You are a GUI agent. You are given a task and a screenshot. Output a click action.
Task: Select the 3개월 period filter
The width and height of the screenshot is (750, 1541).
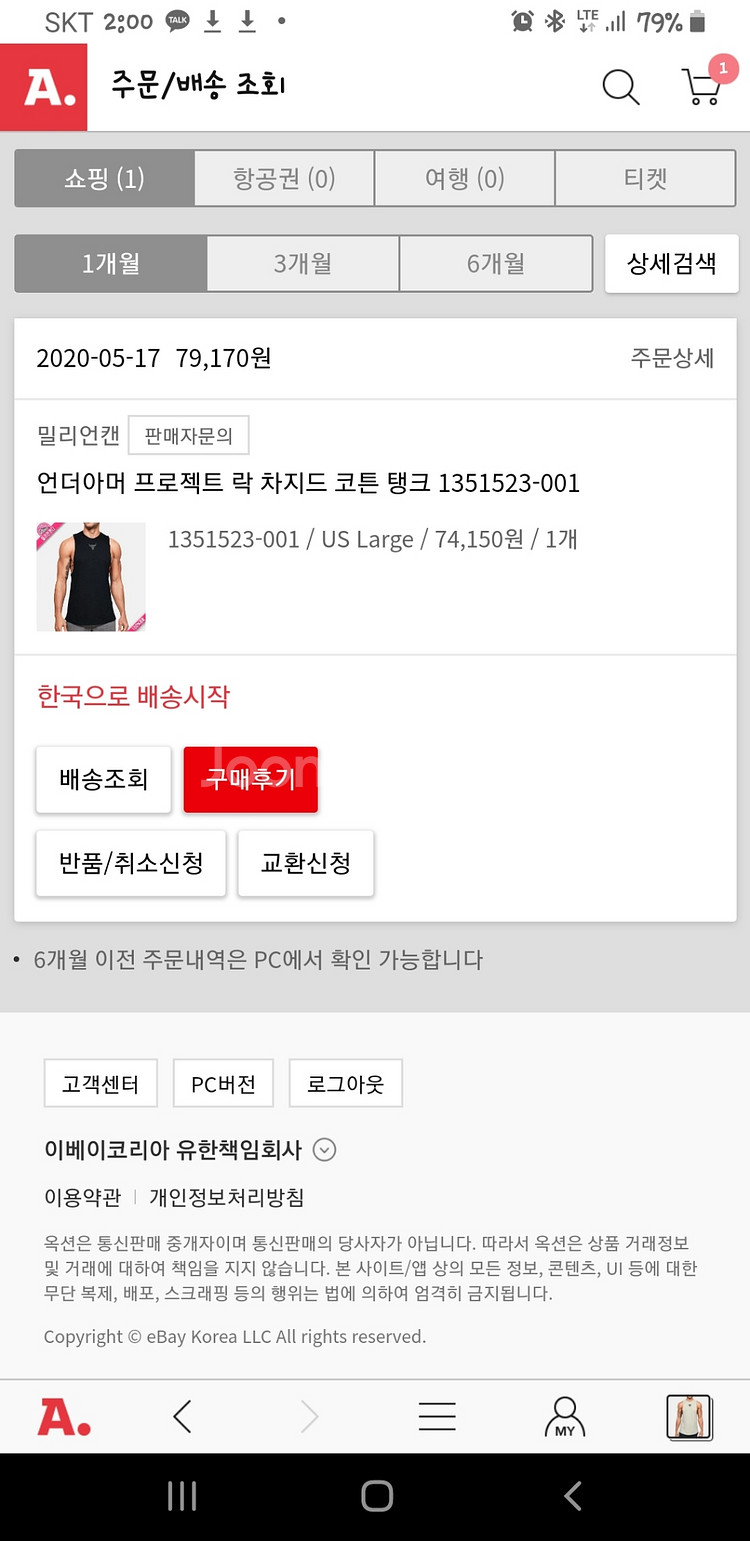coord(303,264)
